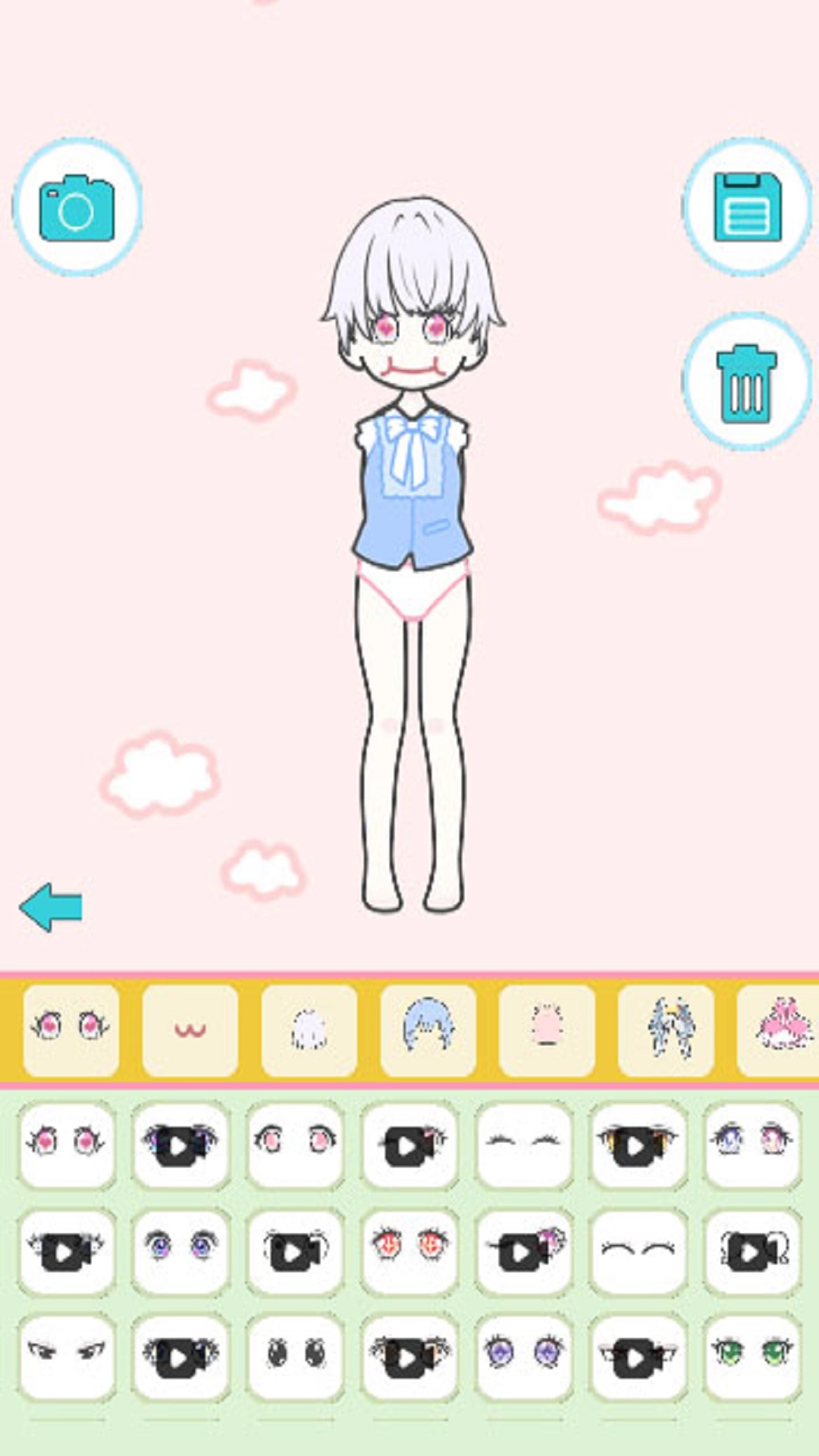Open the pink face category tab
Image resolution: width=819 pixels, height=1456 pixels.
tap(547, 1029)
